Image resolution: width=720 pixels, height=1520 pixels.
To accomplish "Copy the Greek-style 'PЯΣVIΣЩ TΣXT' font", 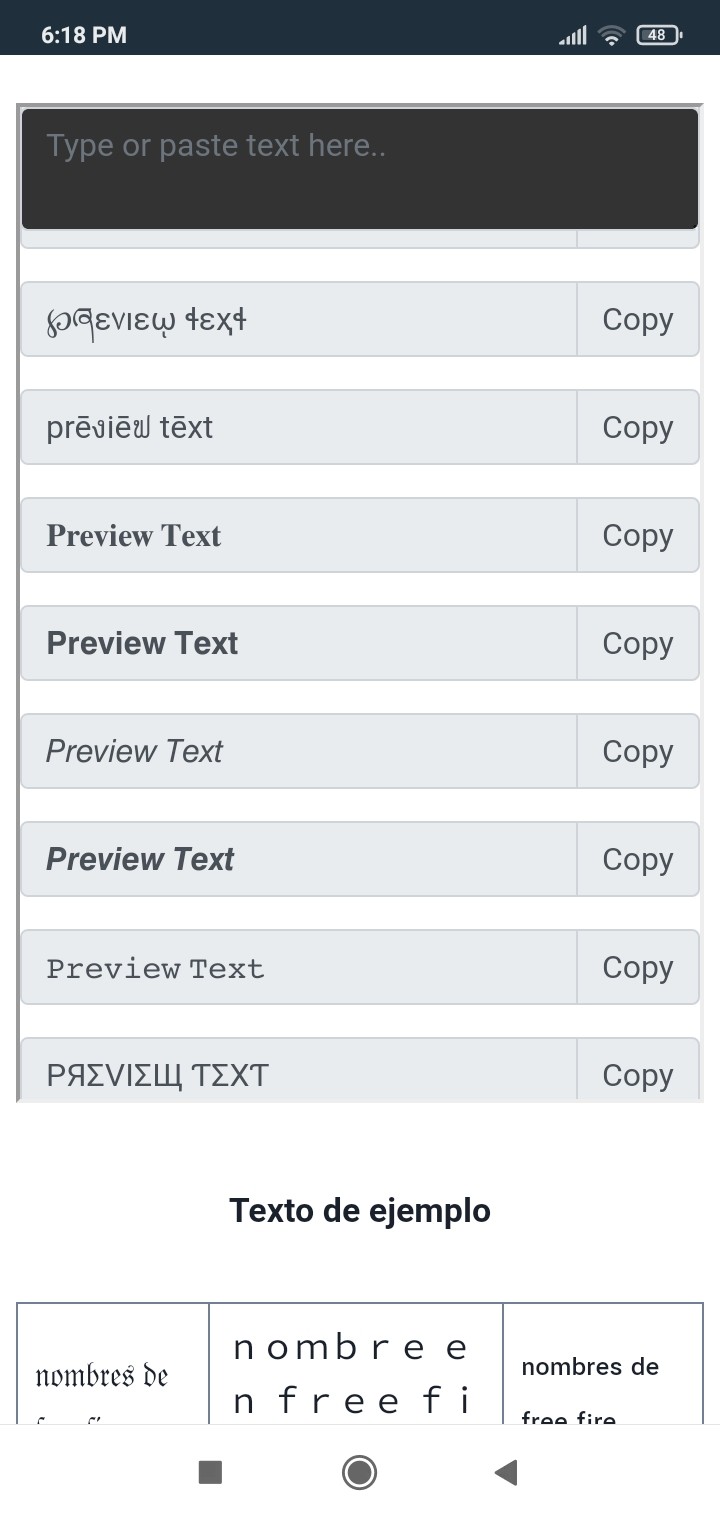I will [637, 1074].
